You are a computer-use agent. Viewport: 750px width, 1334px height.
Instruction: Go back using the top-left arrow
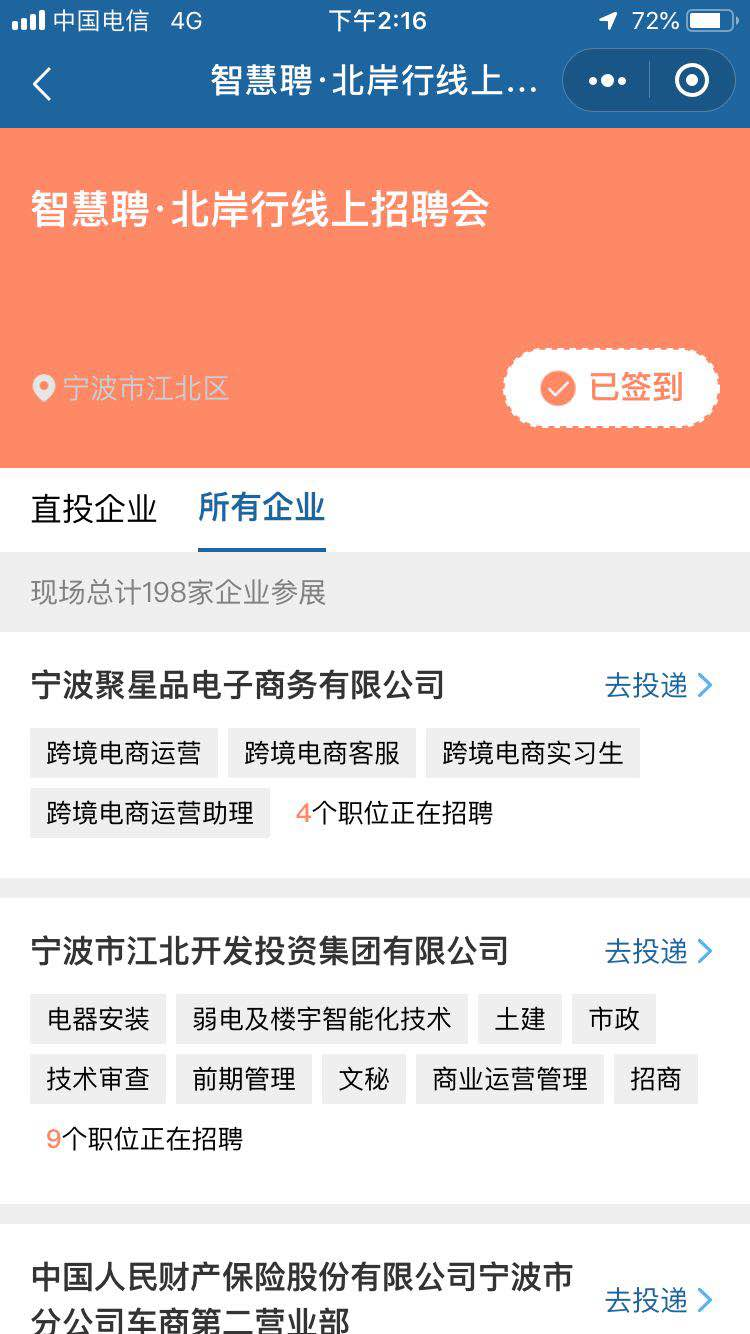click(x=42, y=84)
